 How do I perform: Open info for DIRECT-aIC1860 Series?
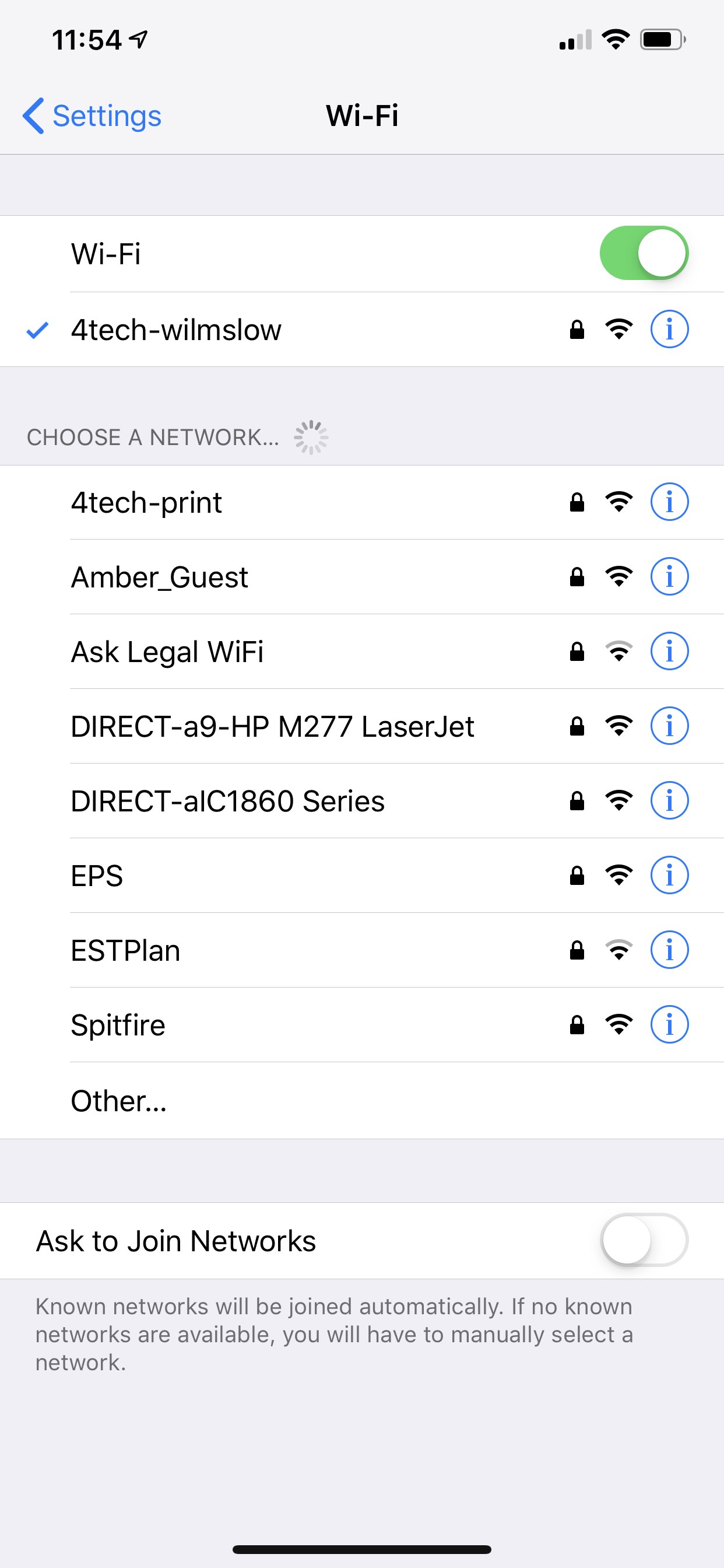tap(669, 801)
